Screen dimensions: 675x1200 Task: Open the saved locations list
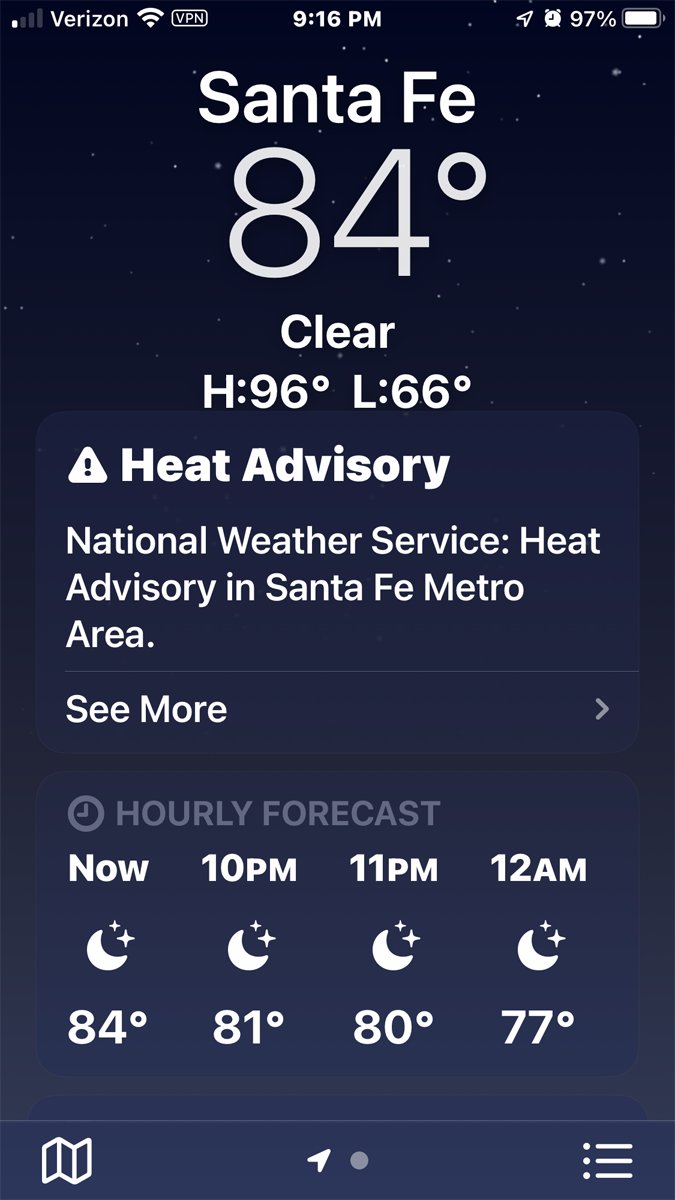point(607,1161)
